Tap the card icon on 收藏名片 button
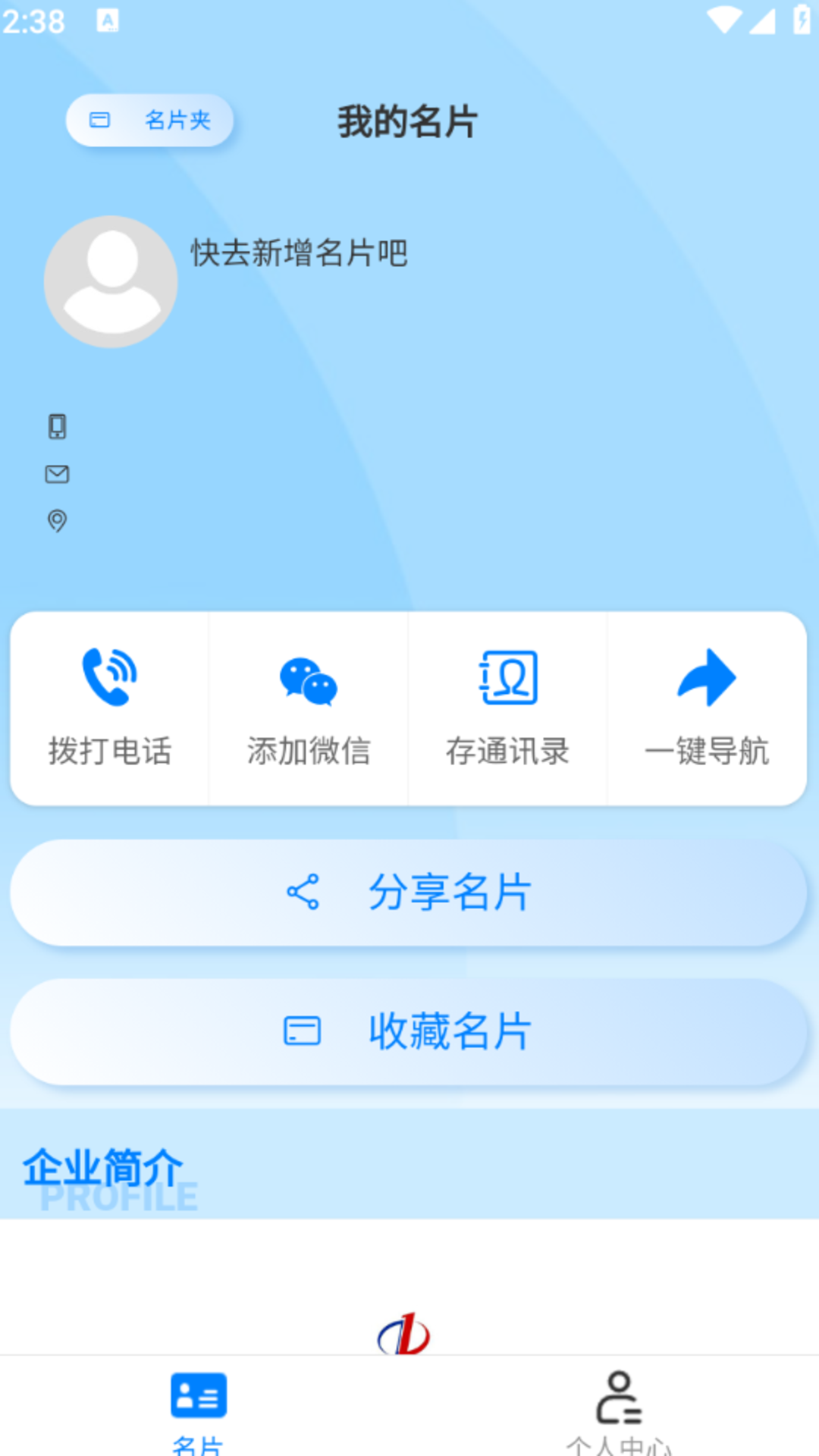819x1456 pixels. coord(302,1031)
